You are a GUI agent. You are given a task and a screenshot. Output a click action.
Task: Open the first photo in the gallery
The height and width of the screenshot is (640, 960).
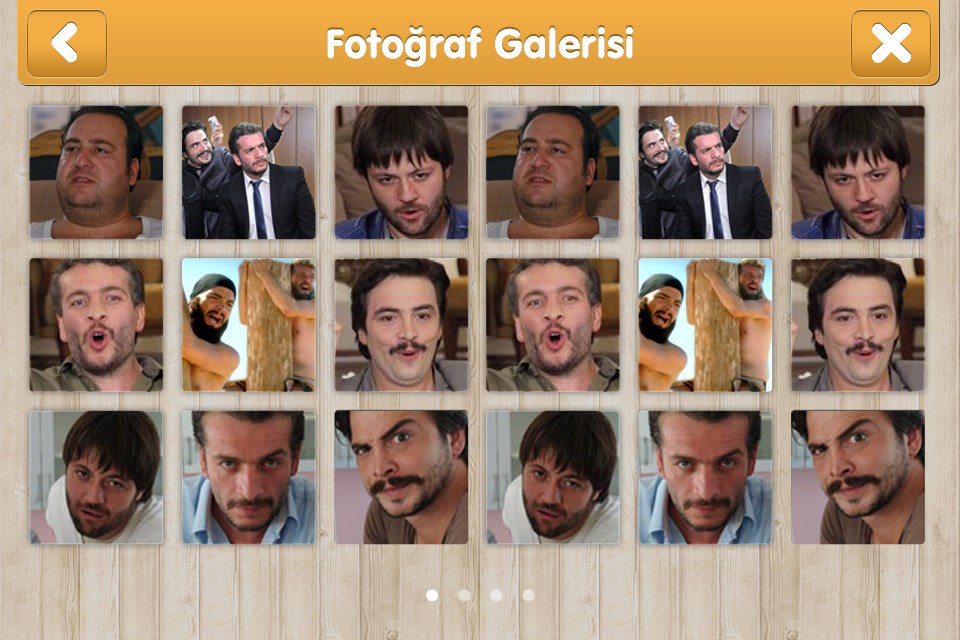click(96, 172)
